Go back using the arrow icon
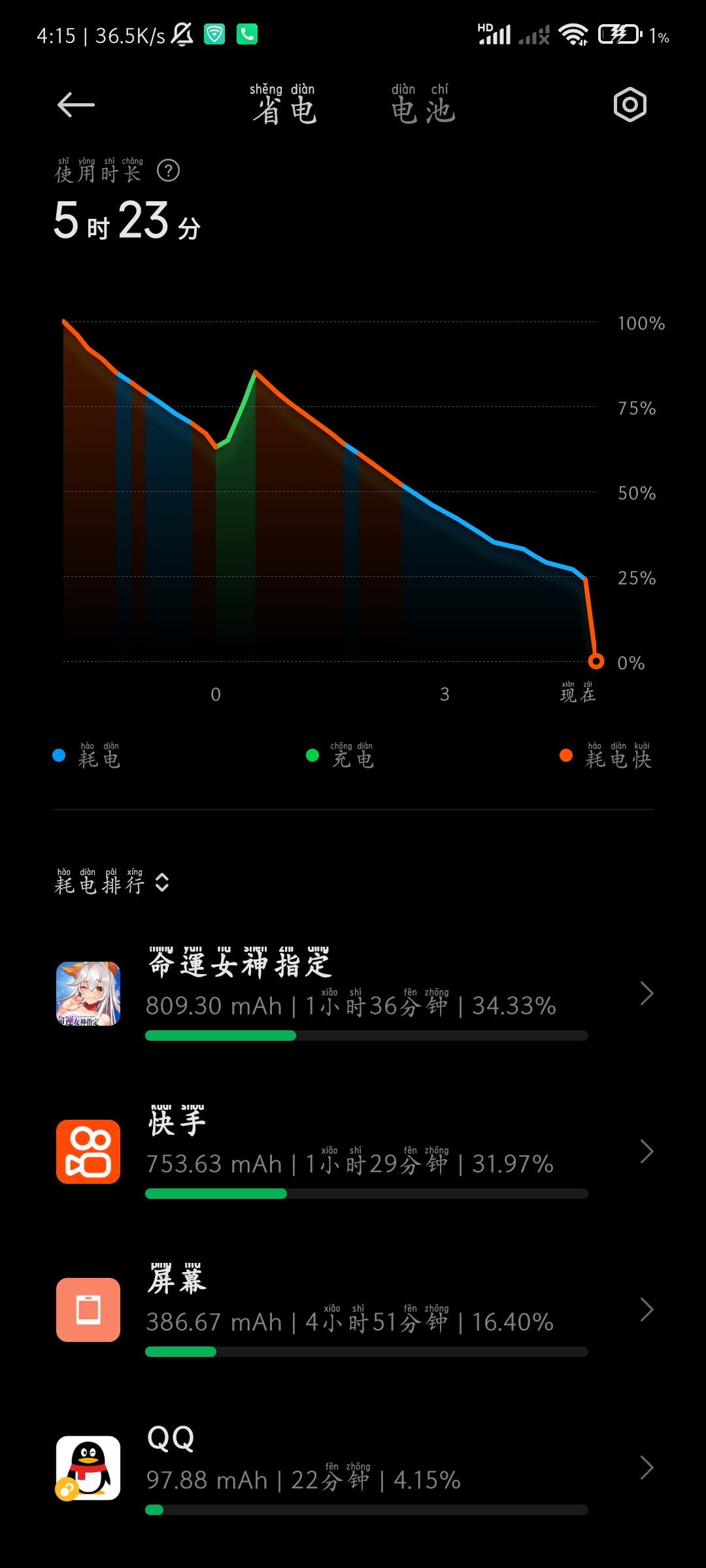706x1568 pixels. pyautogui.click(x=76, y=105)
